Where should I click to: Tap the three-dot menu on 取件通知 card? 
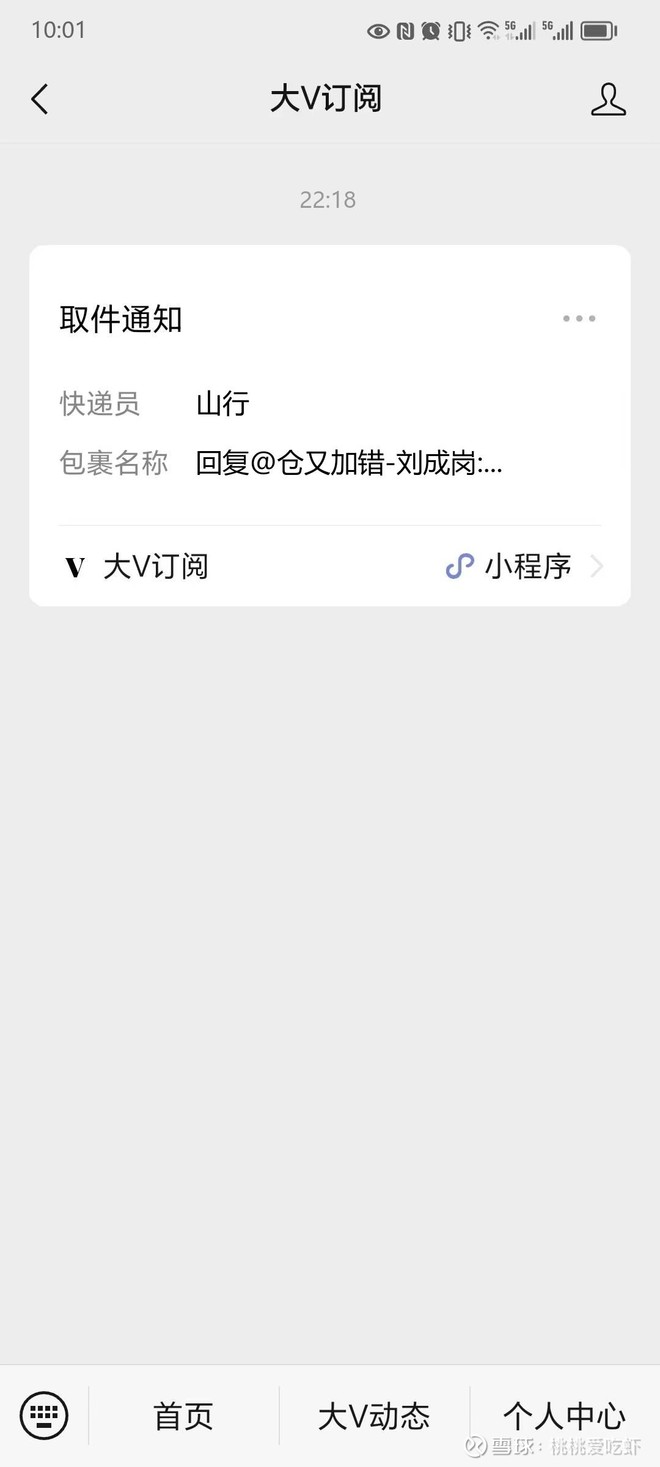point(579,319)
